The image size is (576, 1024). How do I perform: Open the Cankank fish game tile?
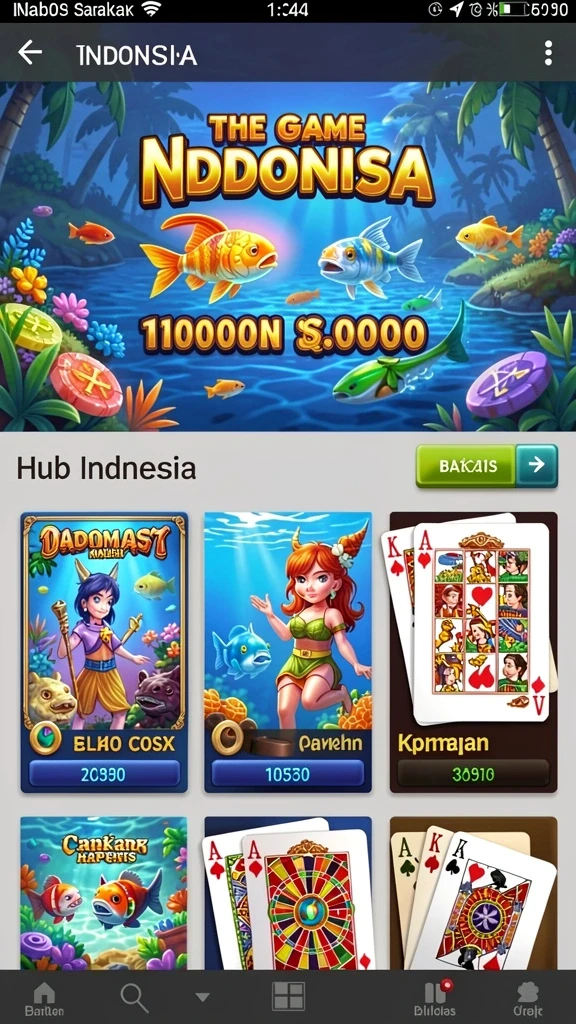click(x=104, y=893)
